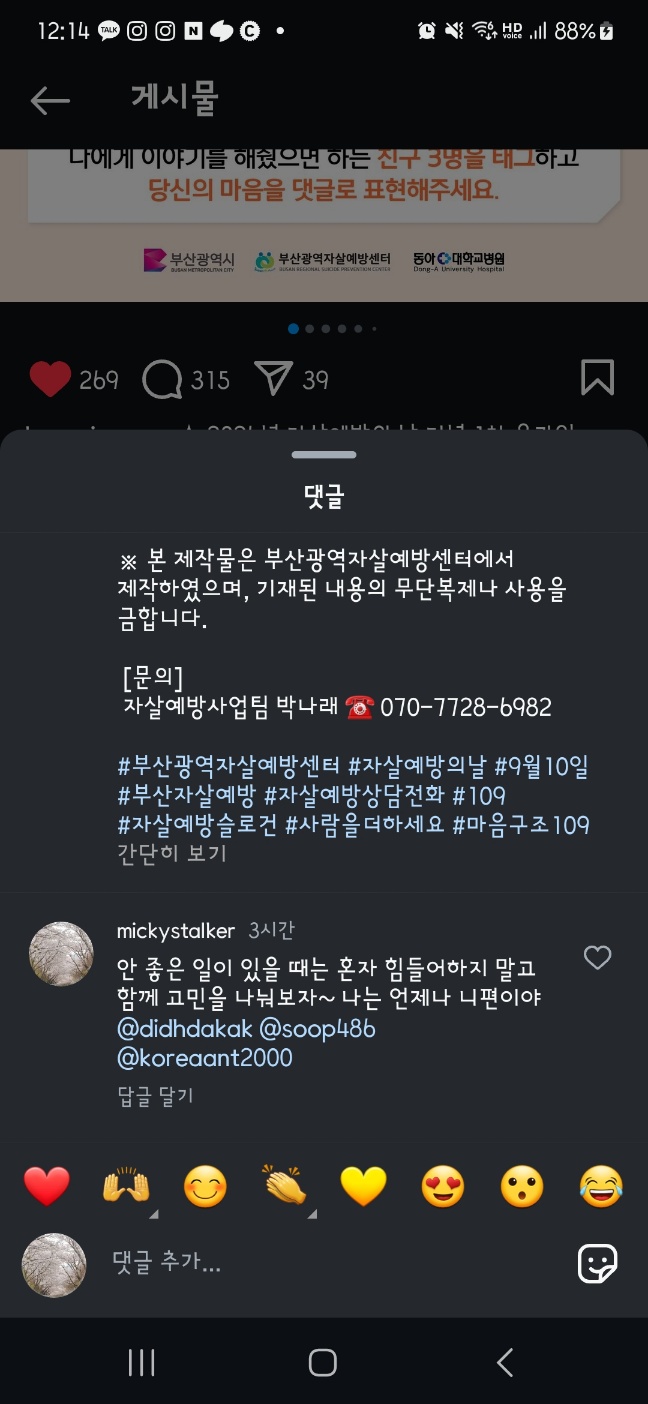This screenshot has width=648, height=1404.
Task: Like the post with the heart icon
Action: click(x=50, y=379)
